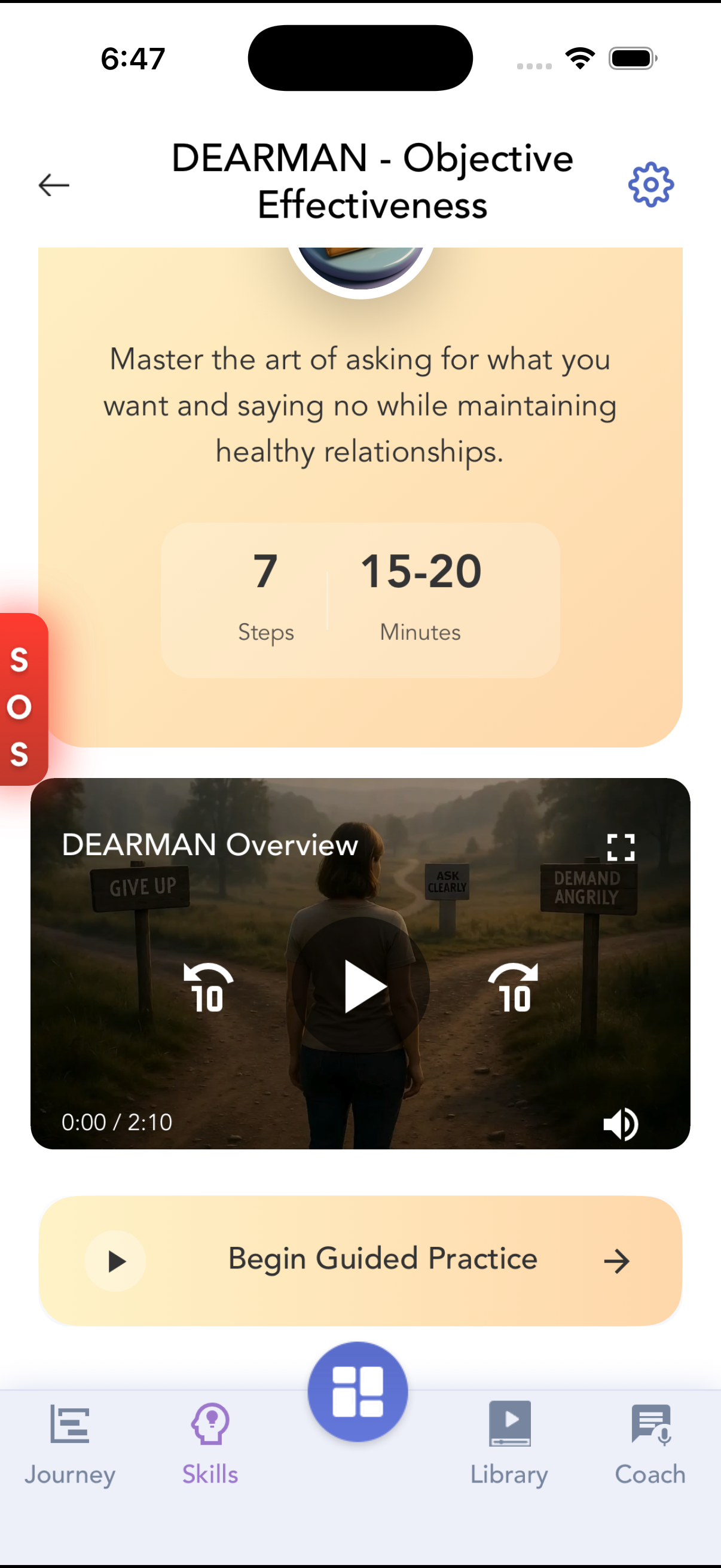Switch to the Journey tab
721x1568 pixels.
[x=70, y=1443]
